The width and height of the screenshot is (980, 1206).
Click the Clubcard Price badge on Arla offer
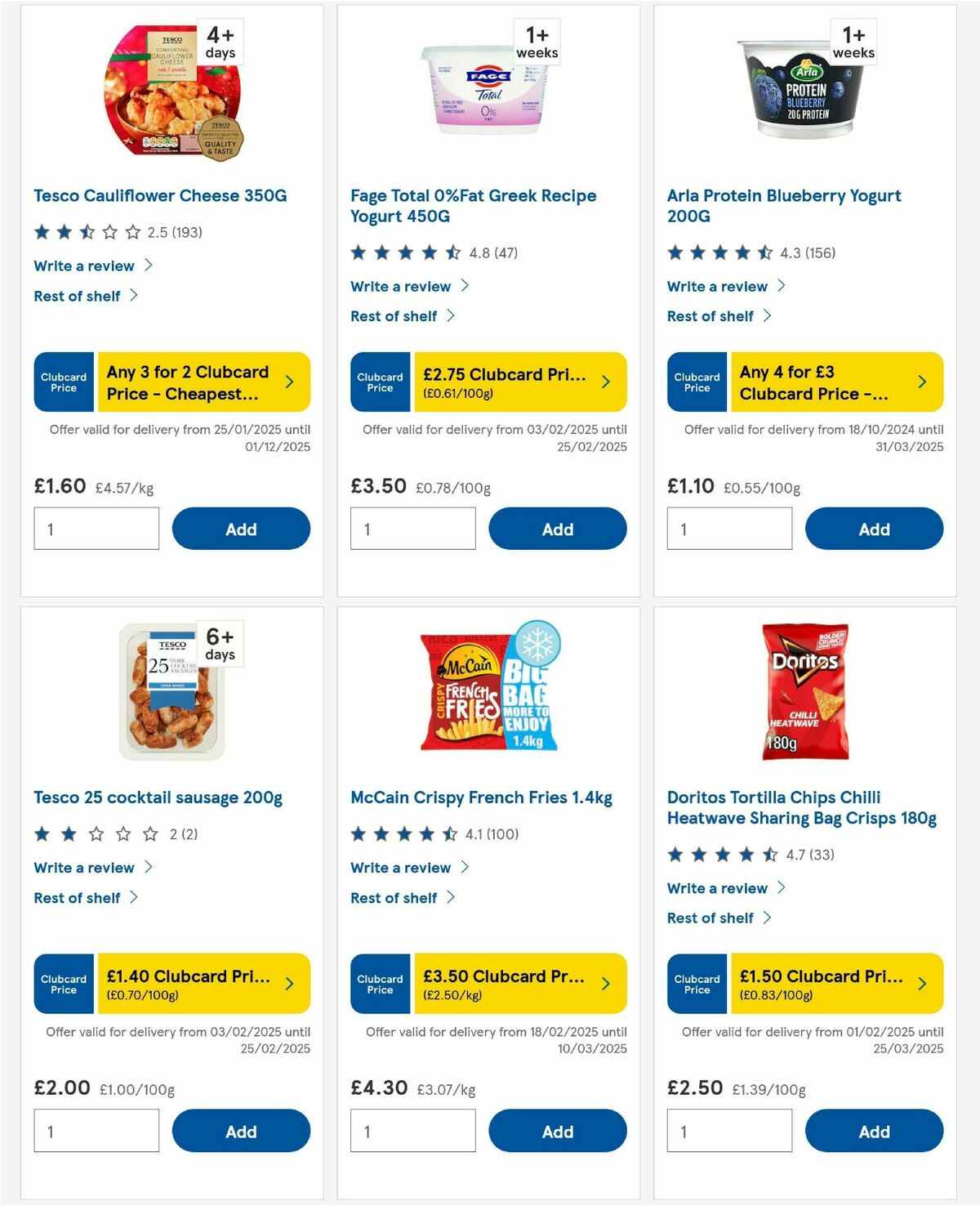[x=696, y=382]
